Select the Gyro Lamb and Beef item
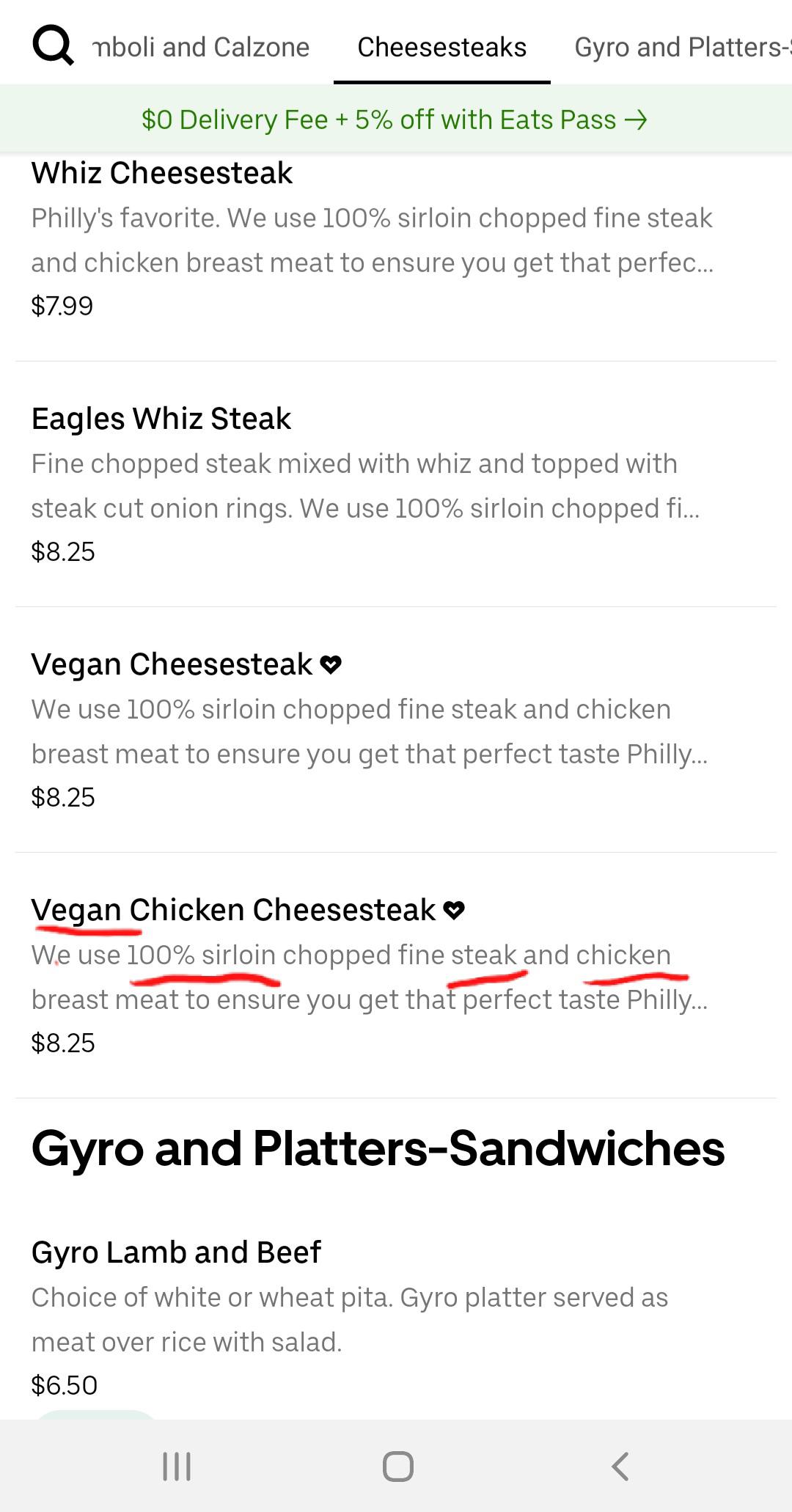The width and height of the screenshot is (792, 1512). tap(176, 1252)
